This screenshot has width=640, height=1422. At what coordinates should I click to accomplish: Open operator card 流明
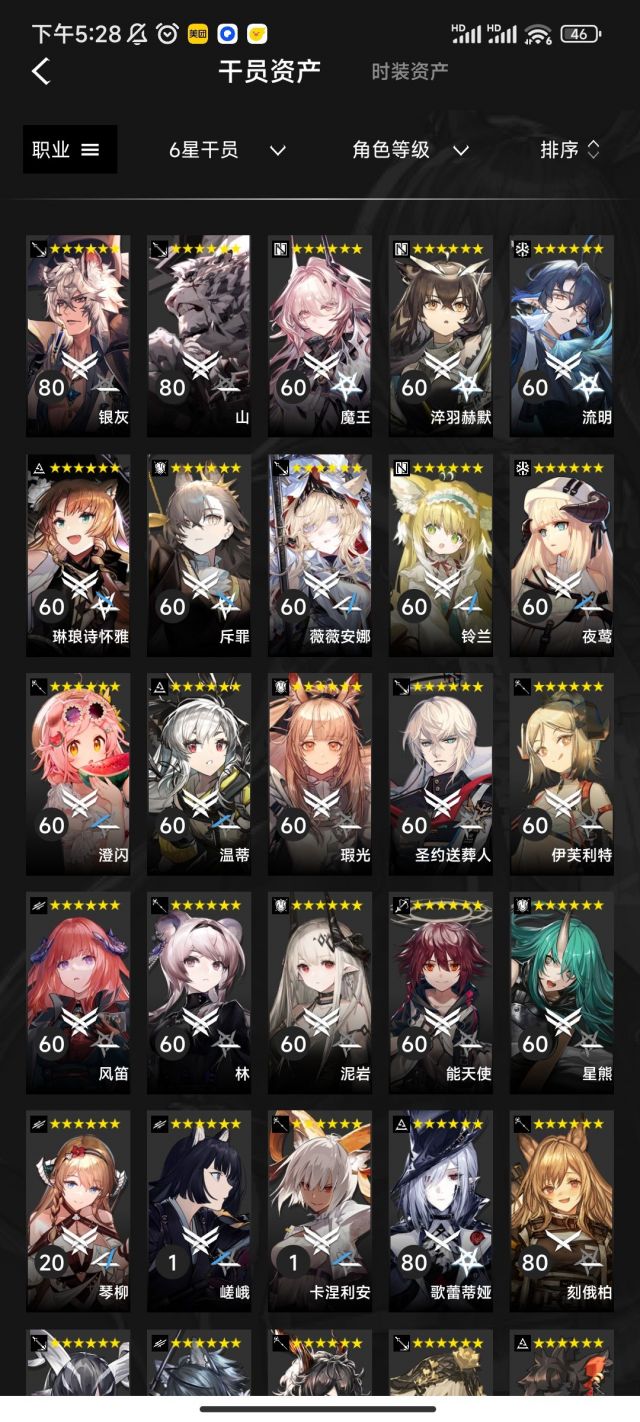pos(562,336)
